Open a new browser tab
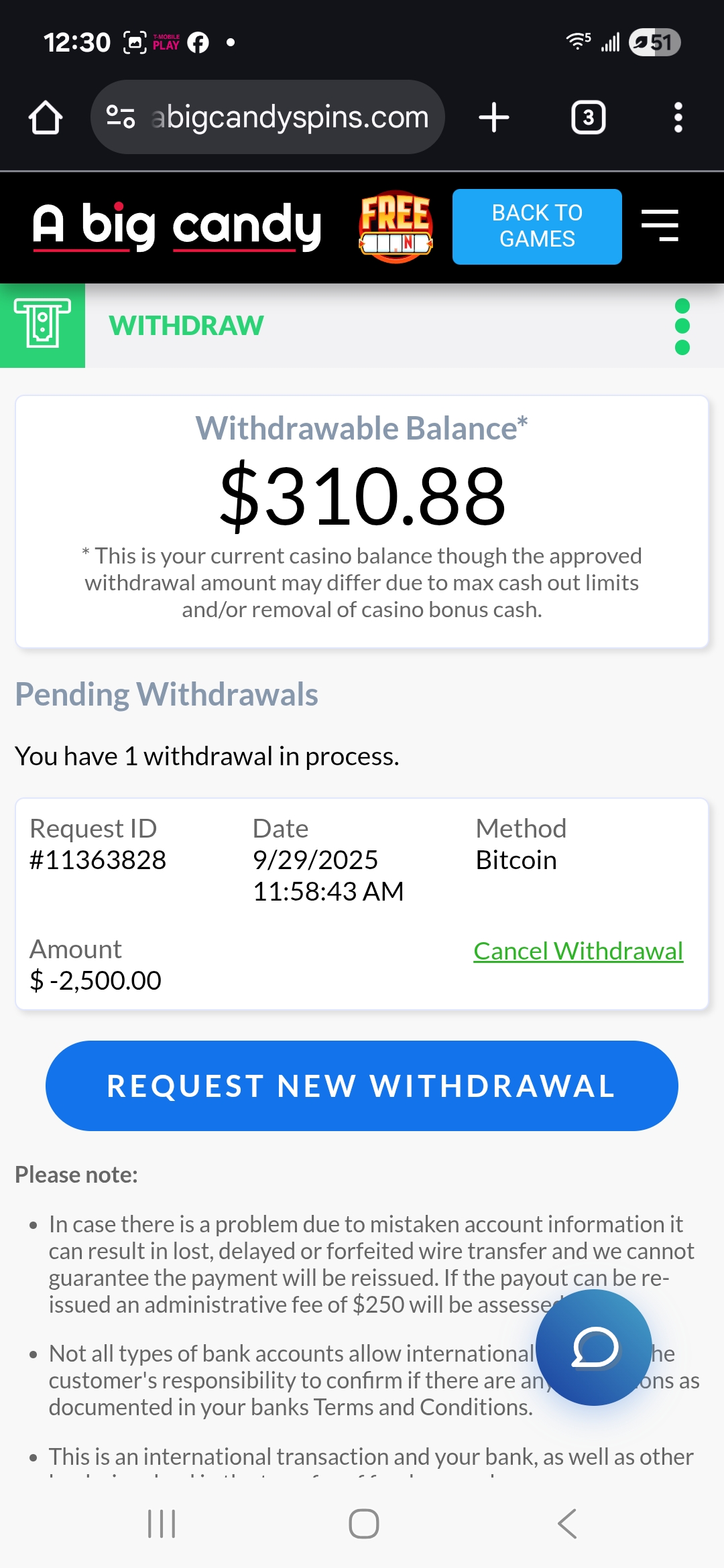The height and width of the screenshot is (1568, 724). point(494,117)
